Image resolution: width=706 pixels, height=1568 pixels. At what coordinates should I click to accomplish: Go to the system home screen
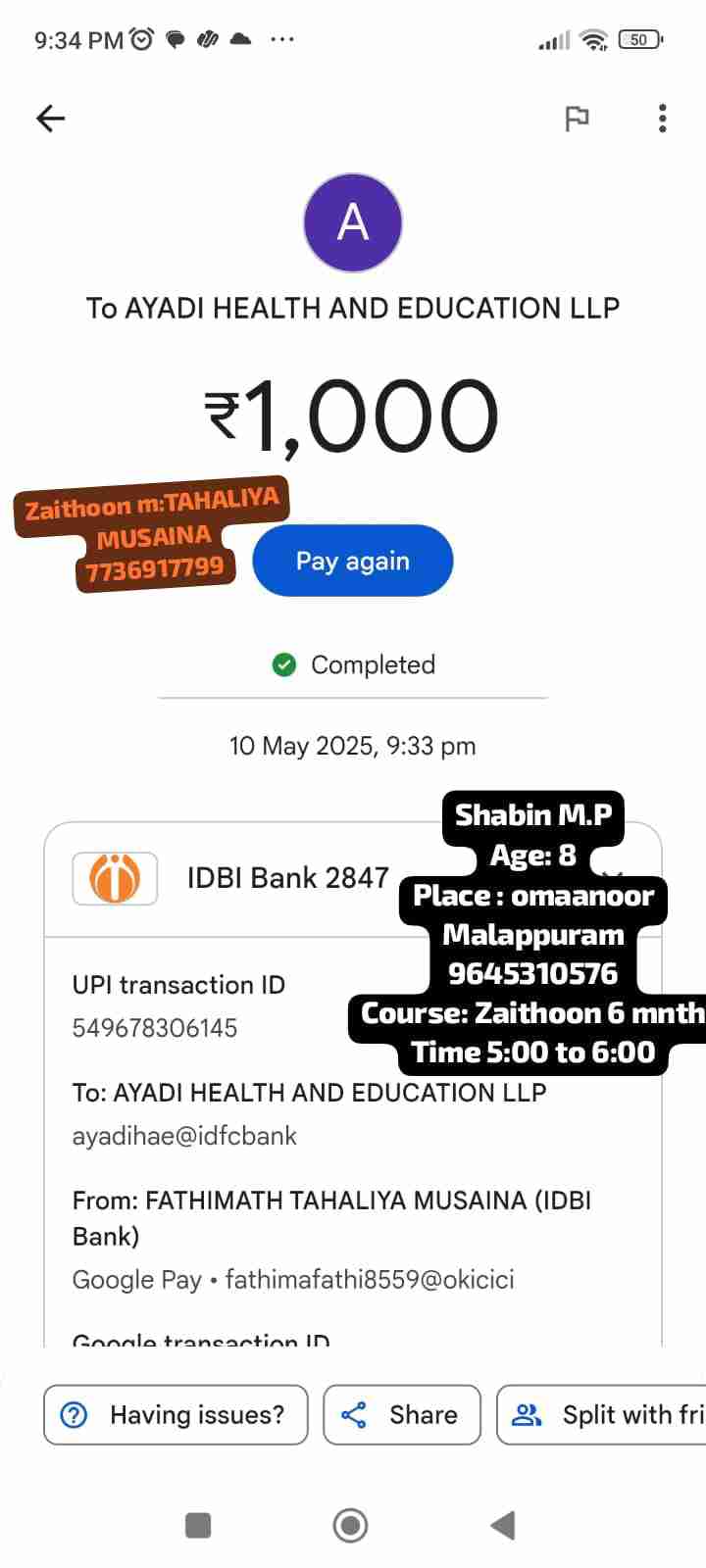pos(351,1525)
